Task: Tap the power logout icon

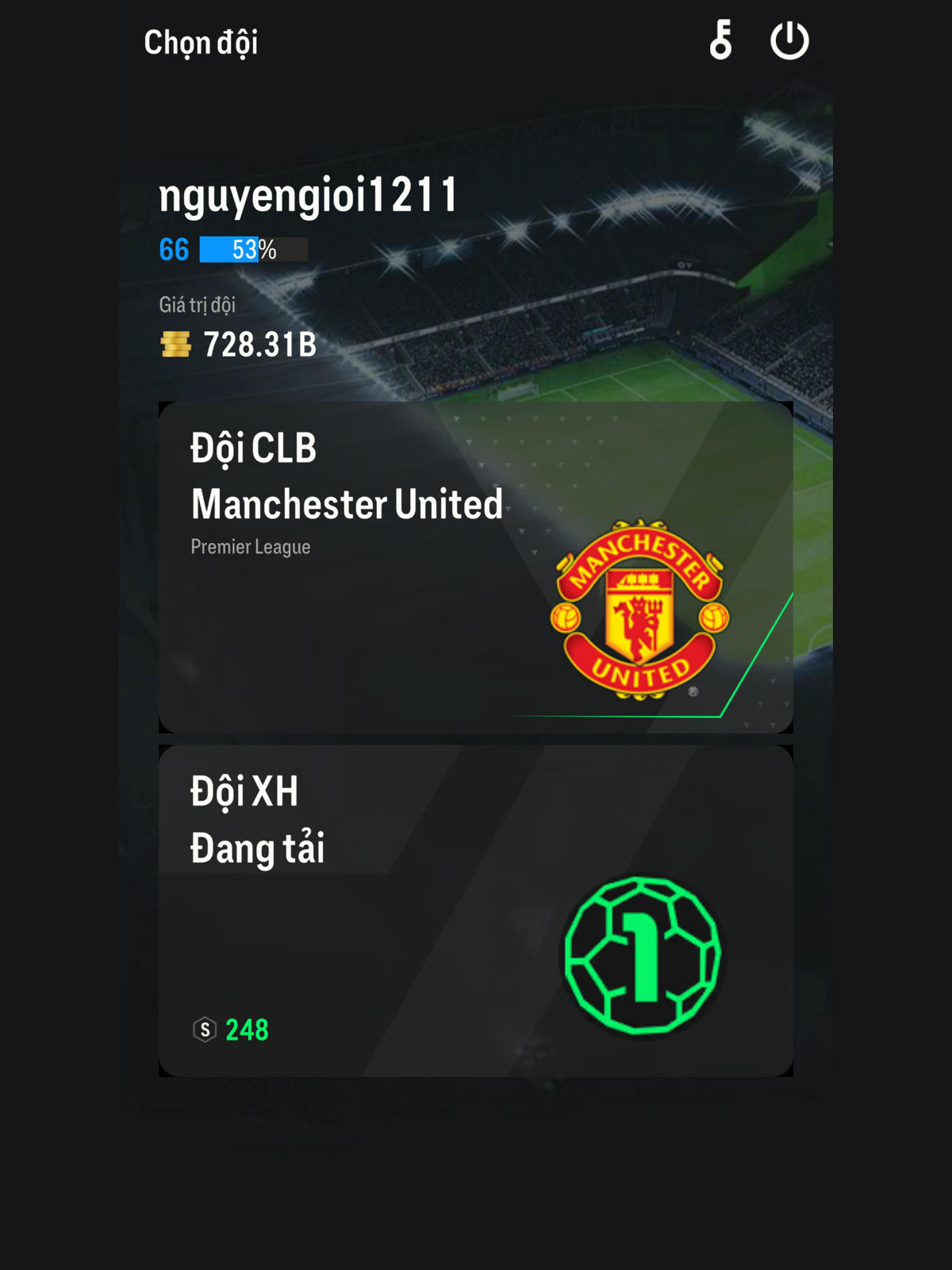Action: pyautogui.click(x=789, y=40)
